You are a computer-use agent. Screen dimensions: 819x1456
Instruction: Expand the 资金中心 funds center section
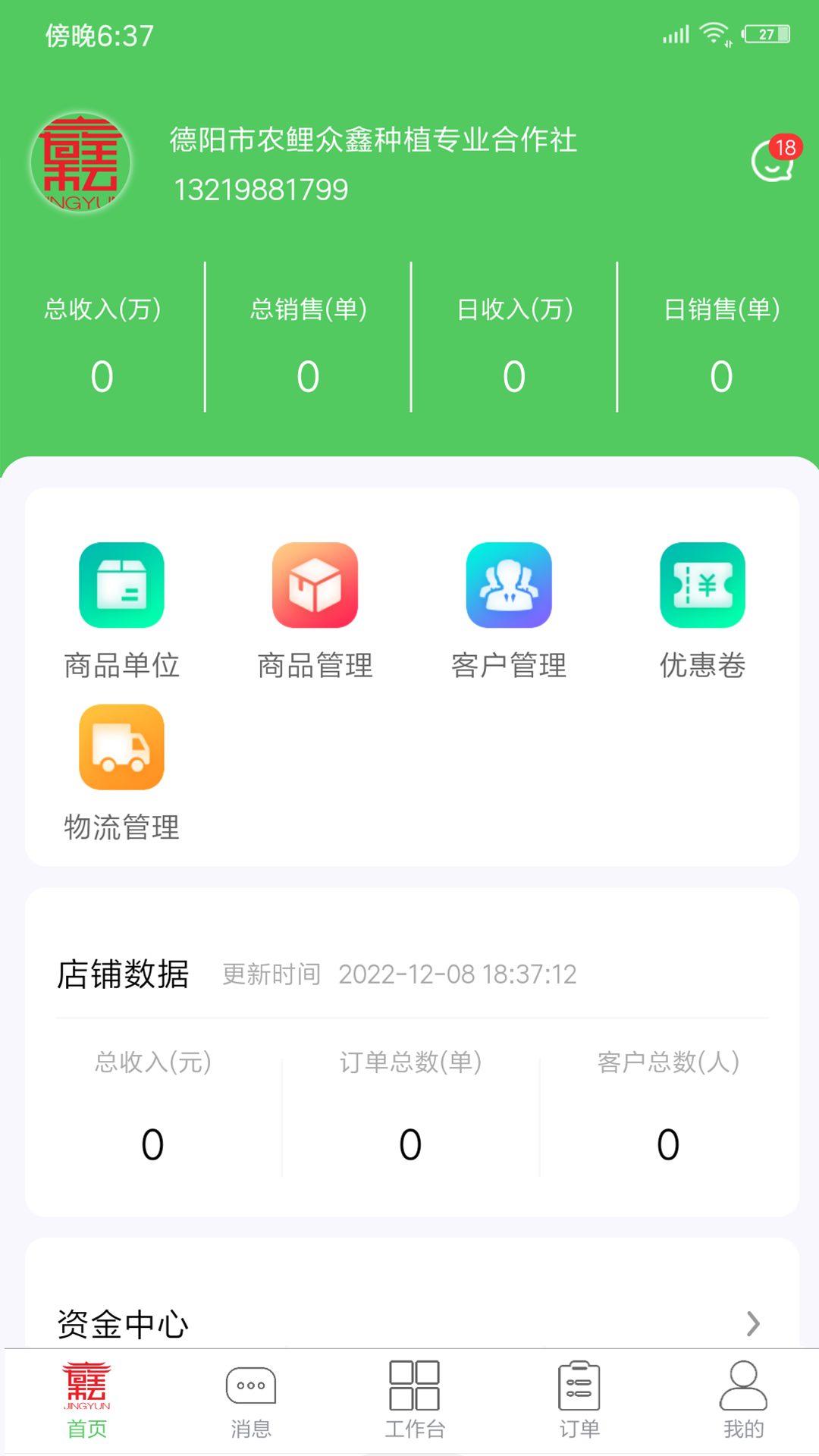point(409,1324)
